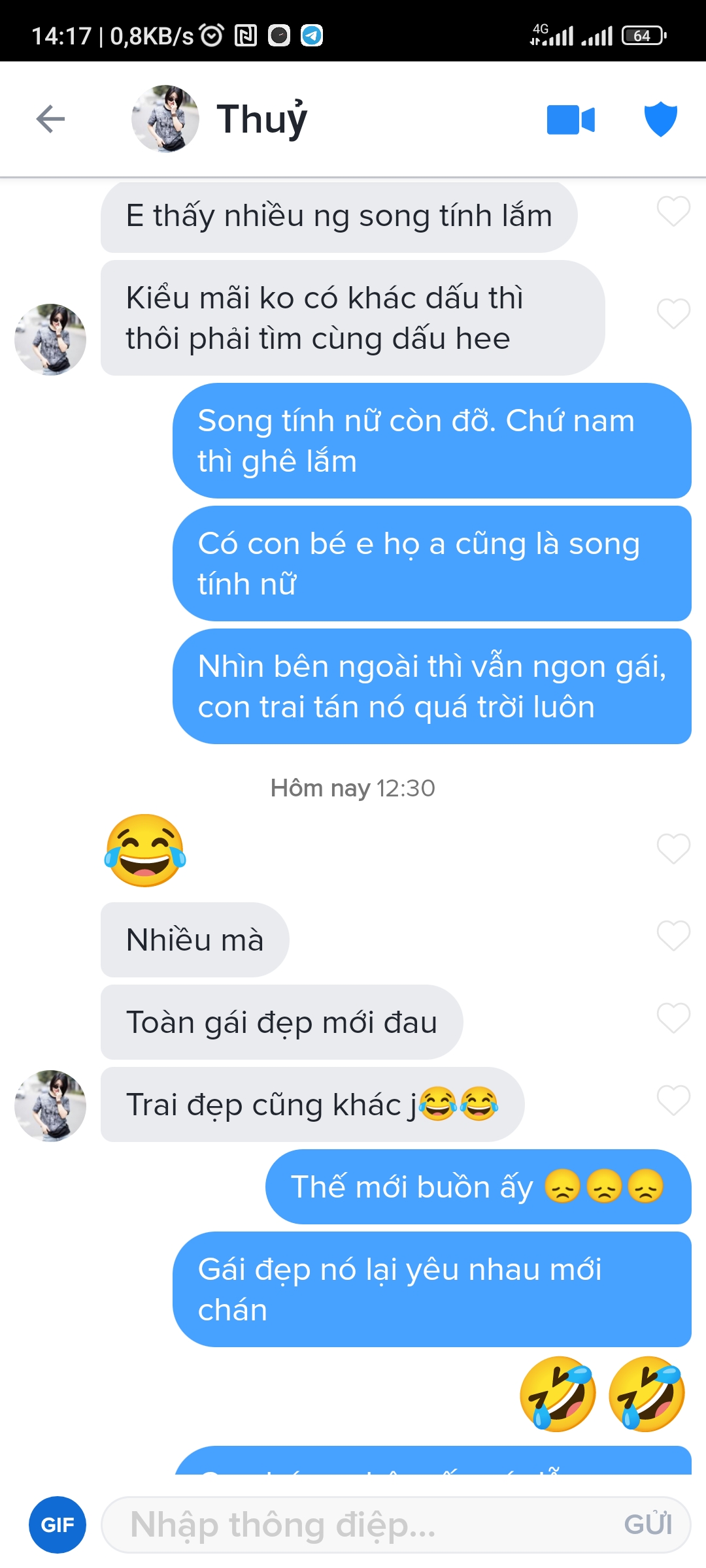Open Thuỷ's profile picture in the header
The width and height of the screenshot is (706, 1568).
coord(165,119)
